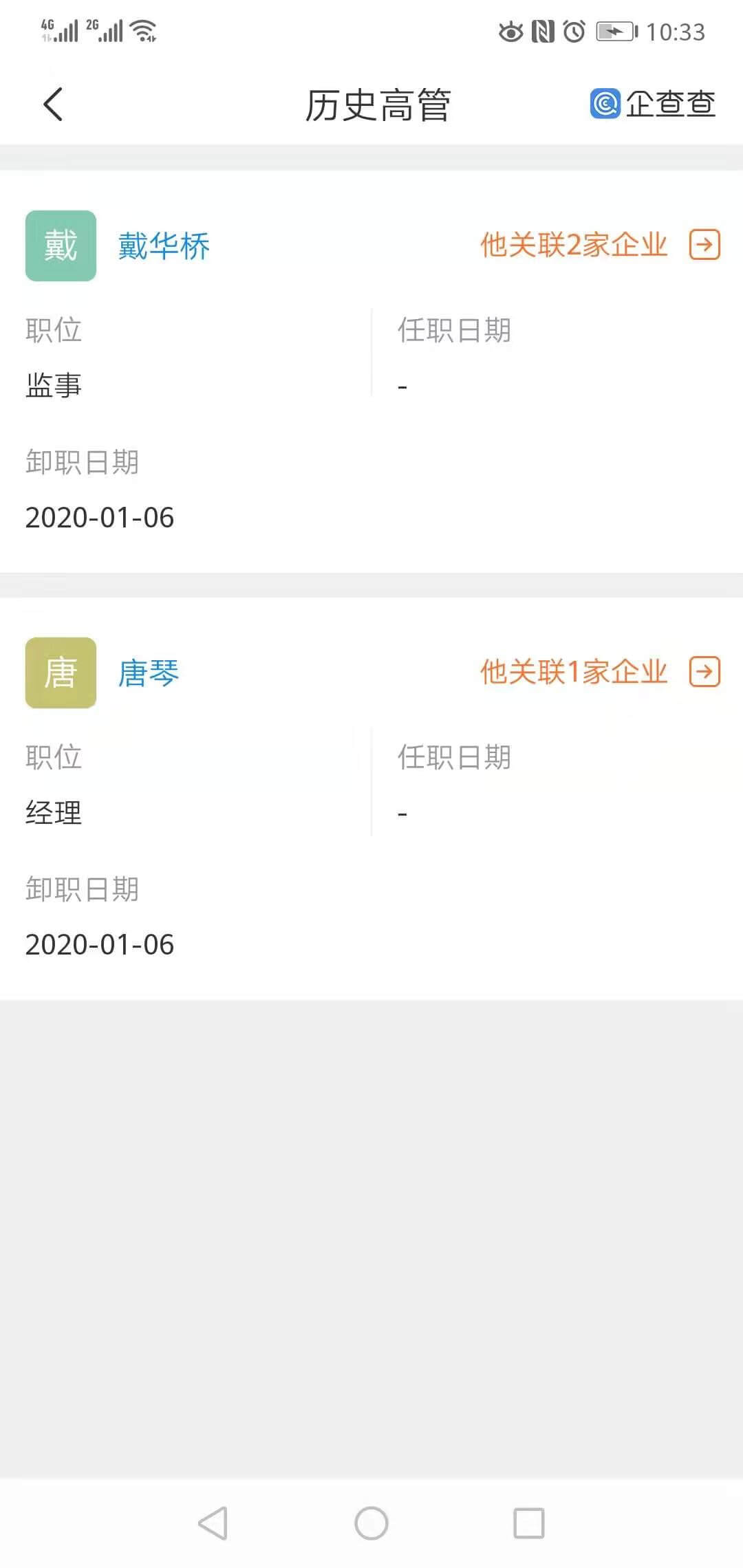Go back from the 历史高管 page

pyautogui.click(x=53, y=105)
